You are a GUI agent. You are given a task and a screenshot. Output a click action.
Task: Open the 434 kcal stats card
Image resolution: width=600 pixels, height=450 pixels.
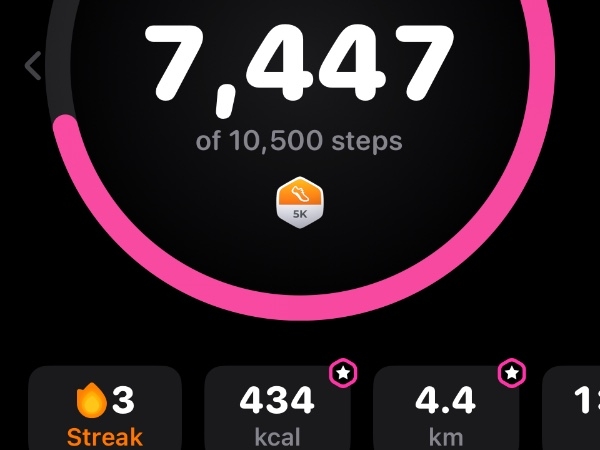(x=277, y=412)
